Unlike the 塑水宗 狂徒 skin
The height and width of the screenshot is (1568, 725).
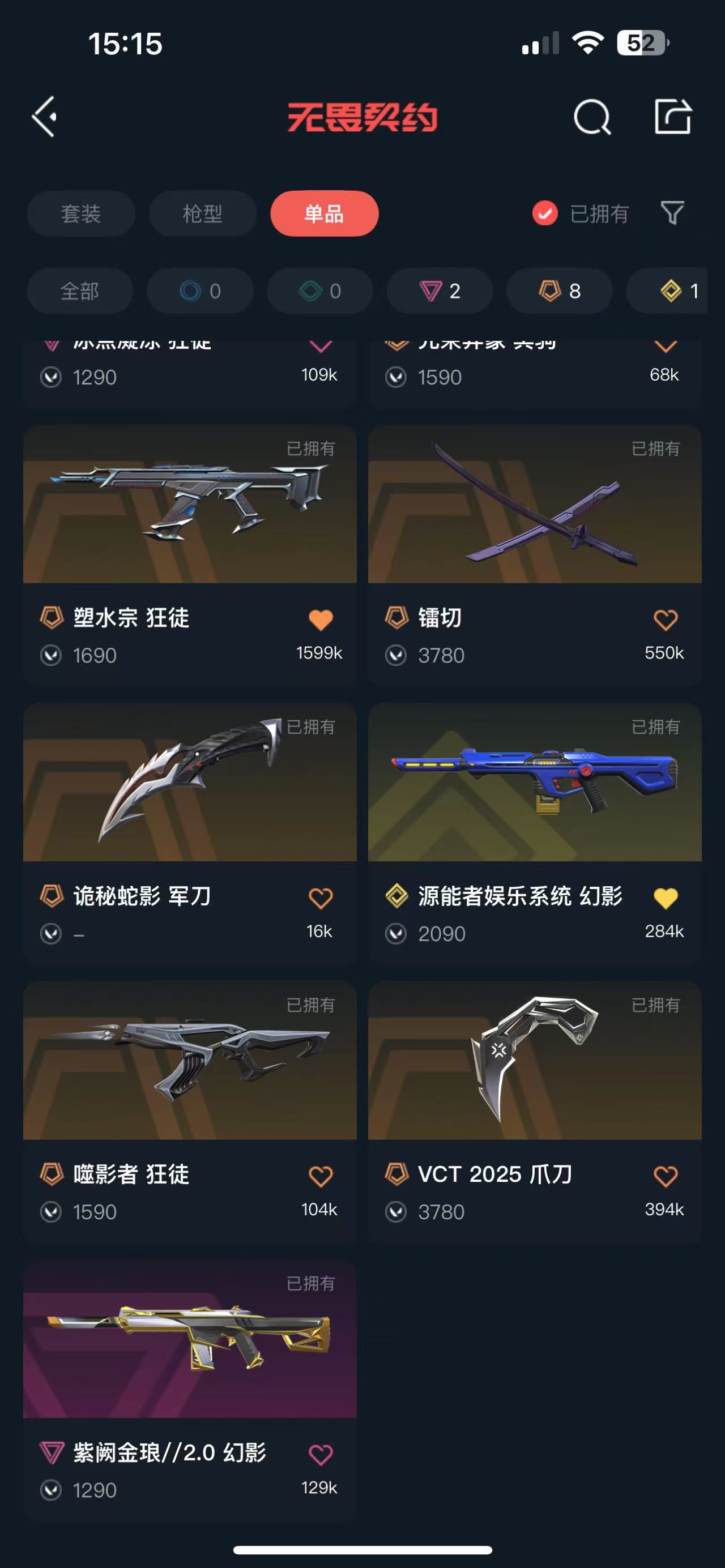(x=321, y=619)
